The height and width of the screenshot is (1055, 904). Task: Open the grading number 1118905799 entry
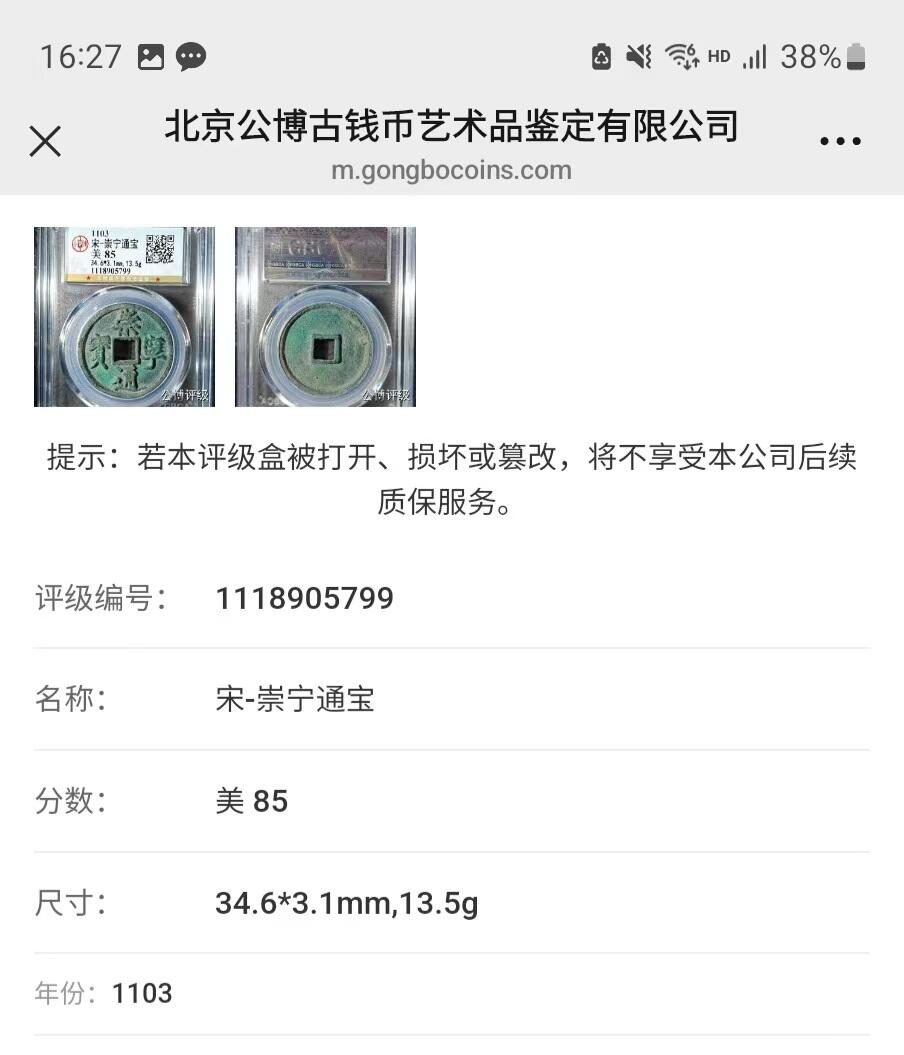coord(304,598)
